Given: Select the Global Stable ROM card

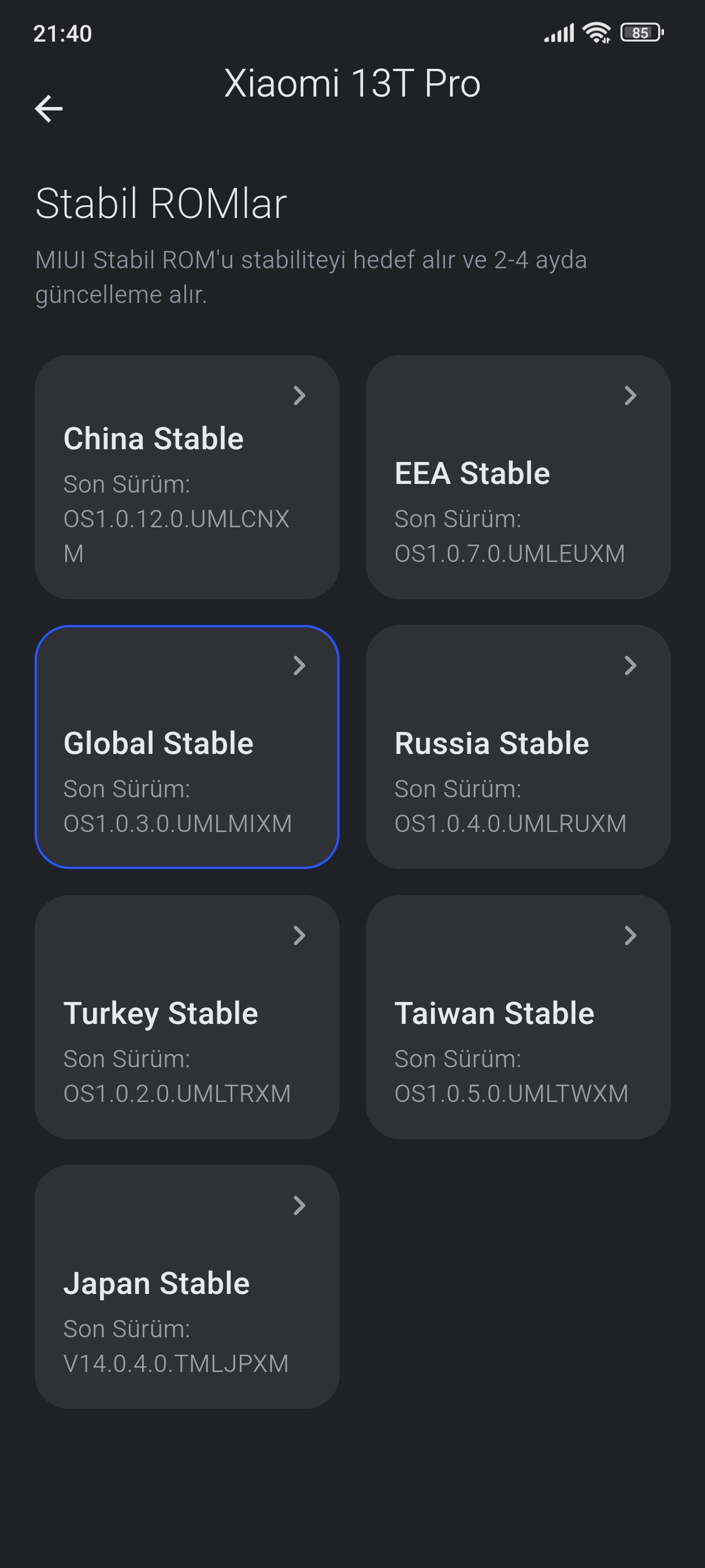Looking at the screenshot, I should (187, 747).
